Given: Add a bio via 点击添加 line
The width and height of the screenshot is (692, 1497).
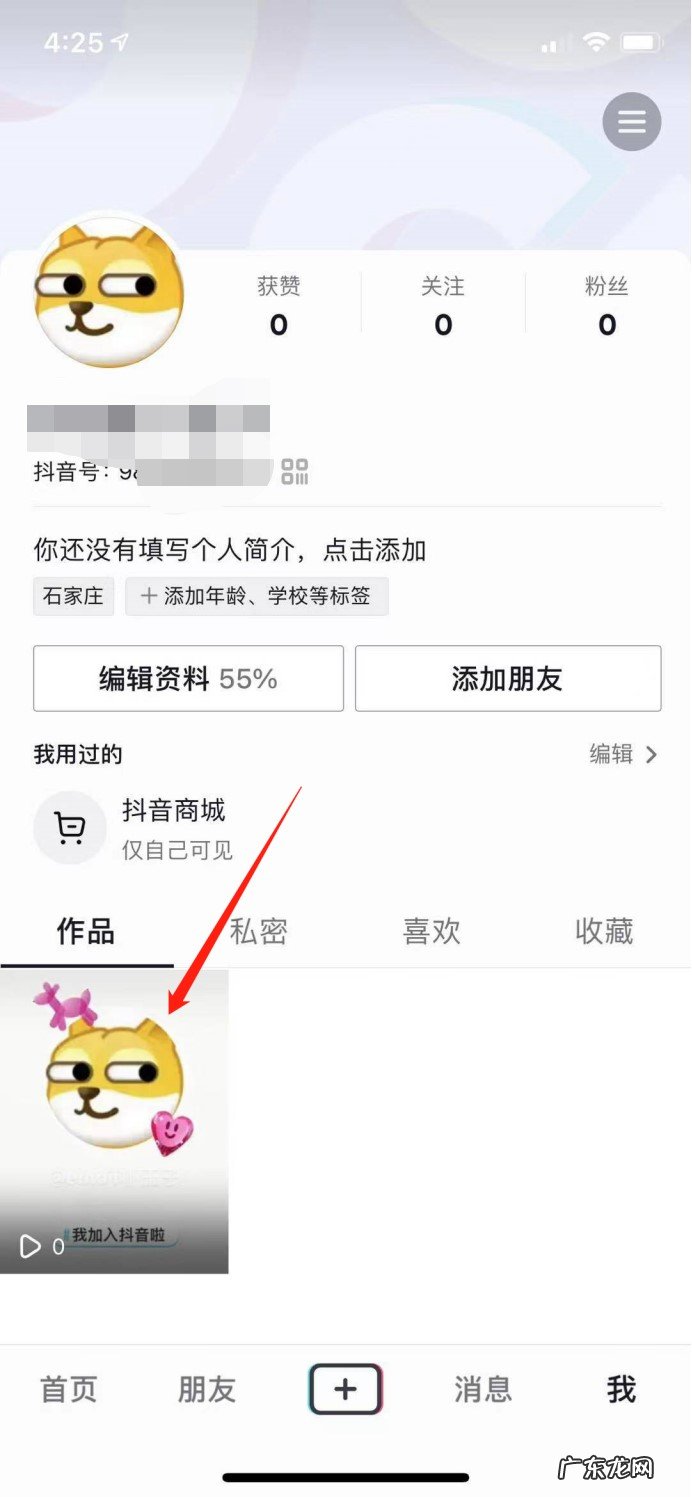Looking at the screenshot, I should 230,549.
